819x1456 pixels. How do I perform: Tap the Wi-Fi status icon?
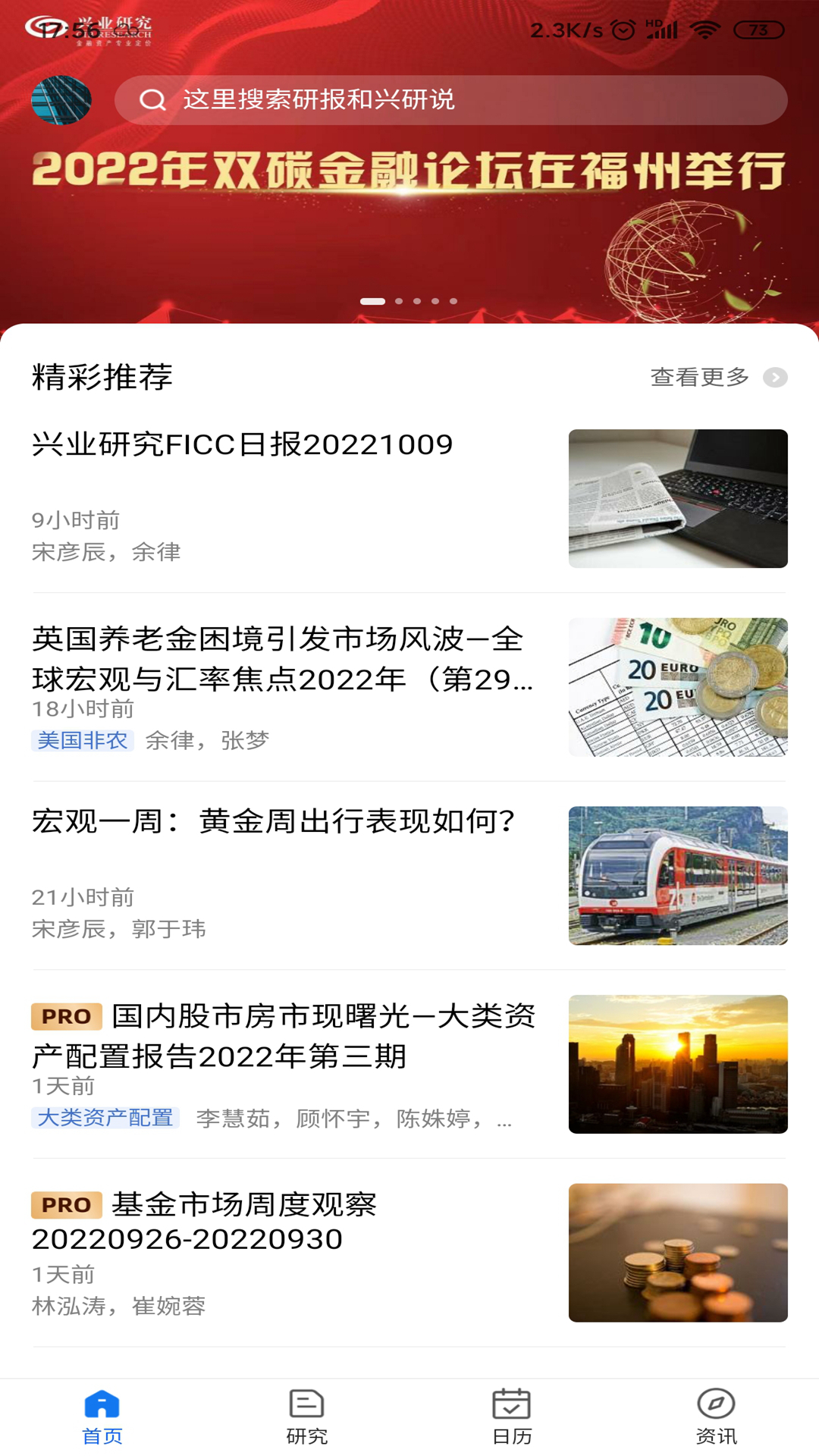pyautogui.click(x=705, y=30)
